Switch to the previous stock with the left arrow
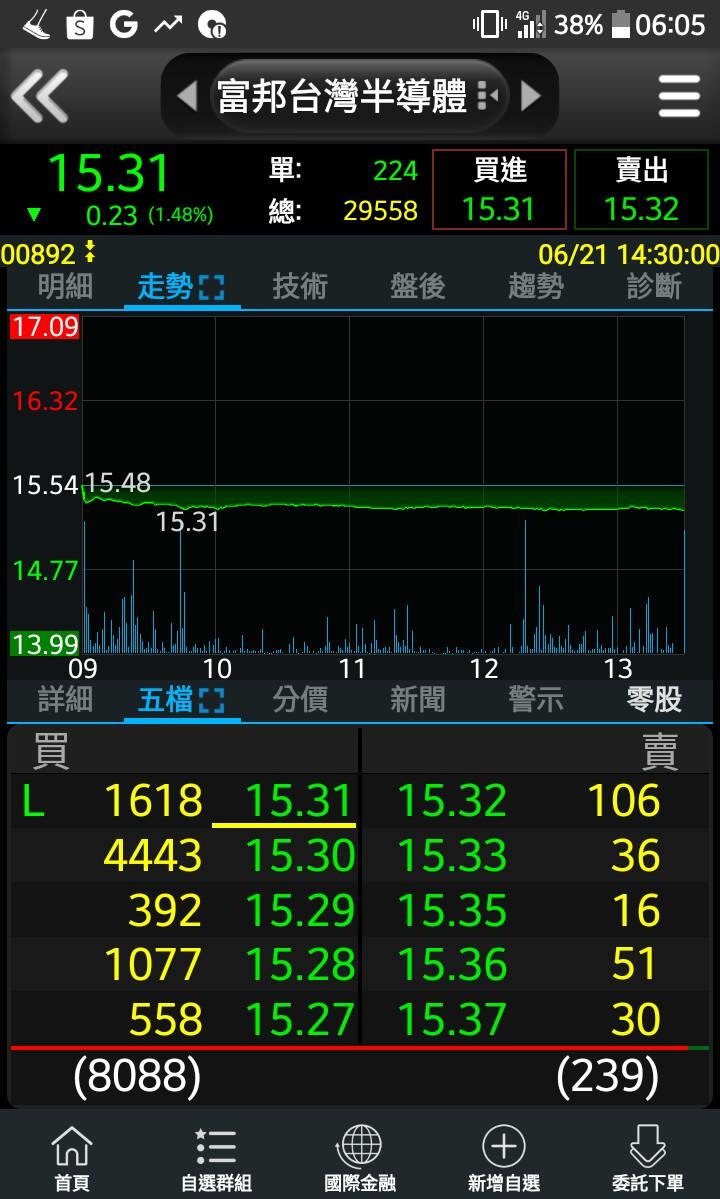 pos(186,96)
